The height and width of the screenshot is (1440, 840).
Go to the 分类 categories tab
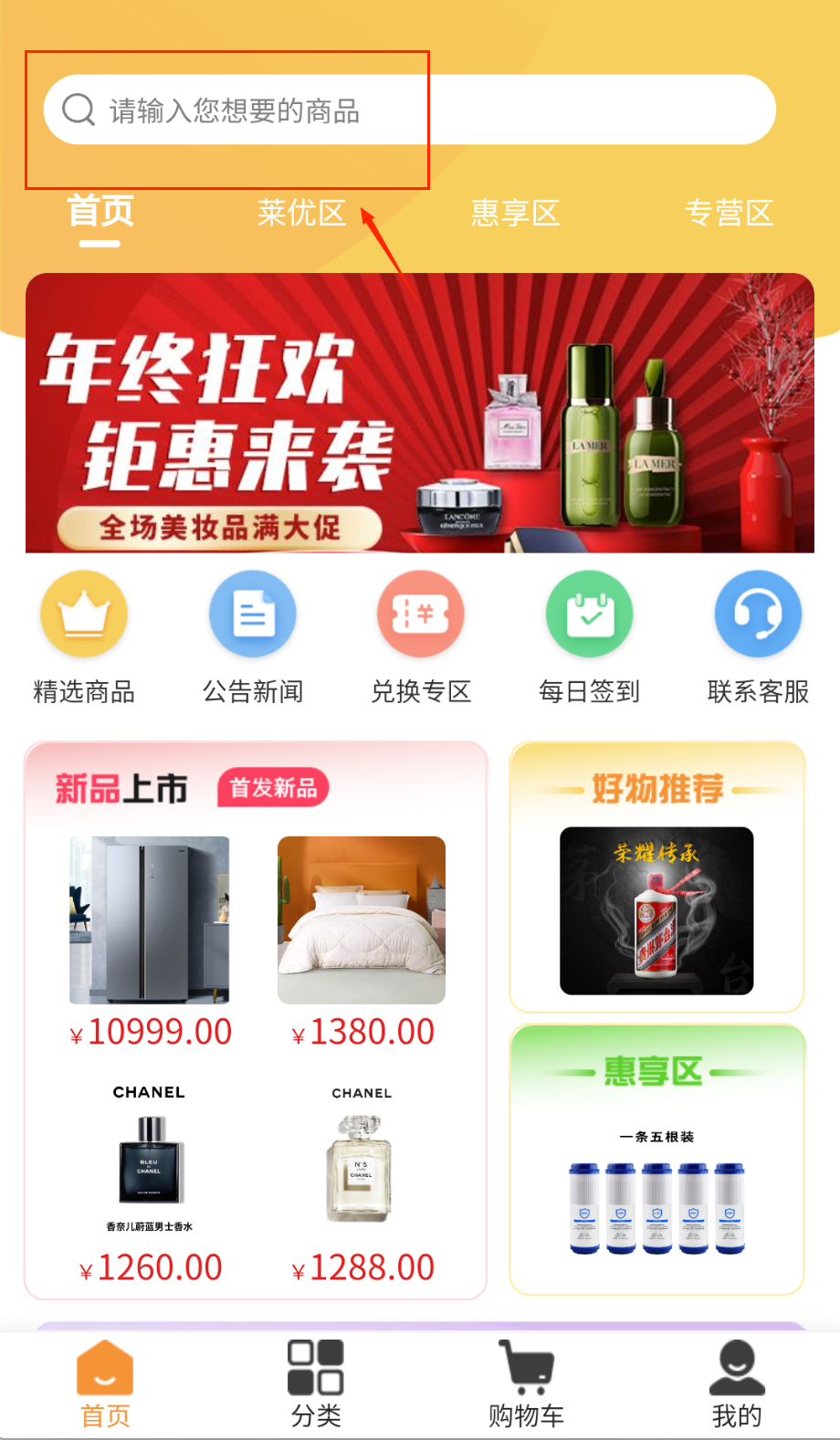coord(316,1383)
